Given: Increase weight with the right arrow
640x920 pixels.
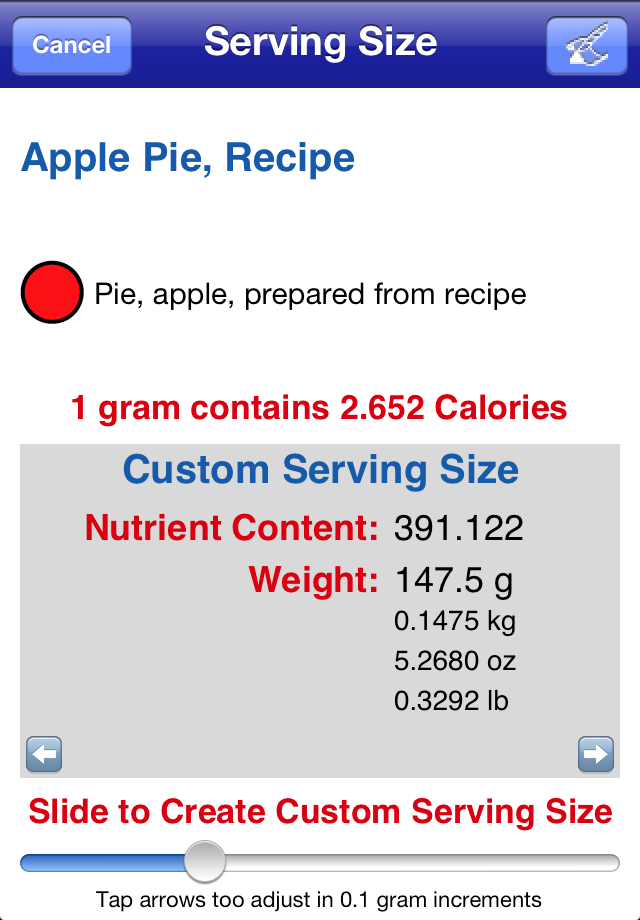Looking at the screenshot, I should pyautogui.click(x=596, y=754).
